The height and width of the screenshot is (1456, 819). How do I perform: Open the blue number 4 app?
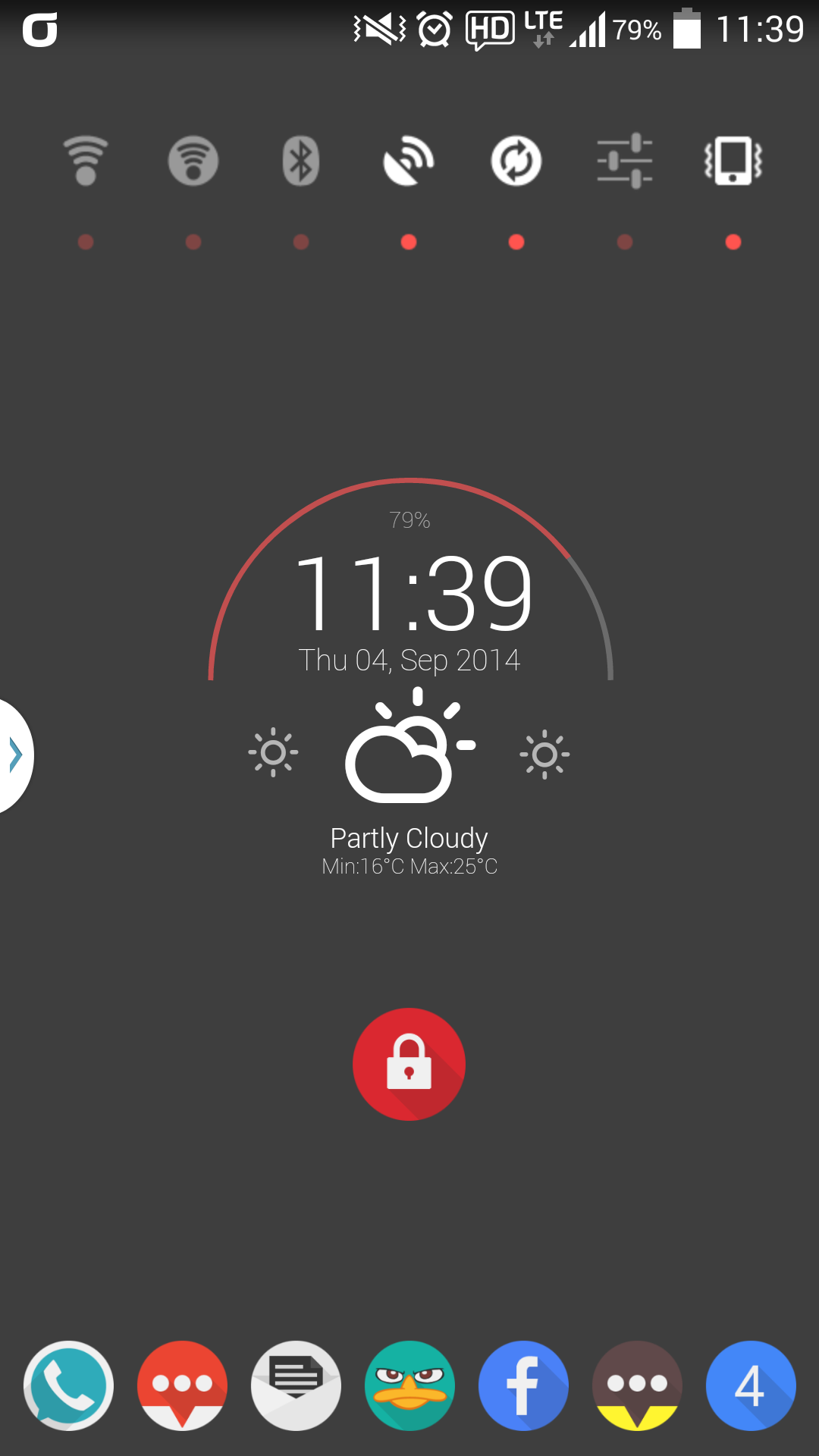click(751, 1385)
